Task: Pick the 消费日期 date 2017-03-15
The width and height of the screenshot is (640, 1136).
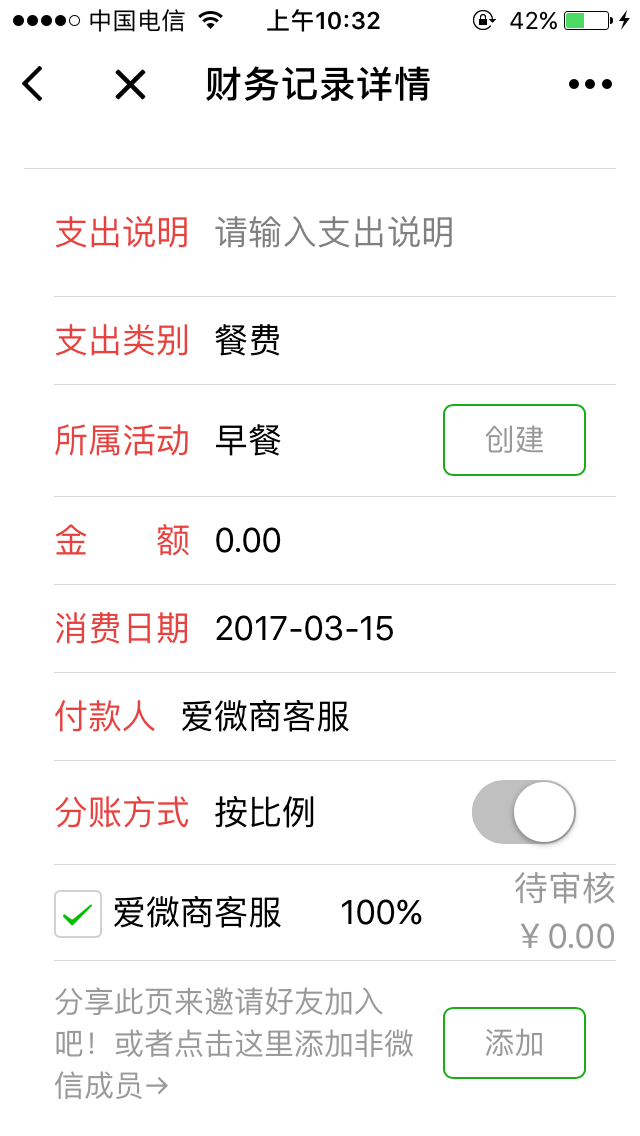Action: [304, 629]
